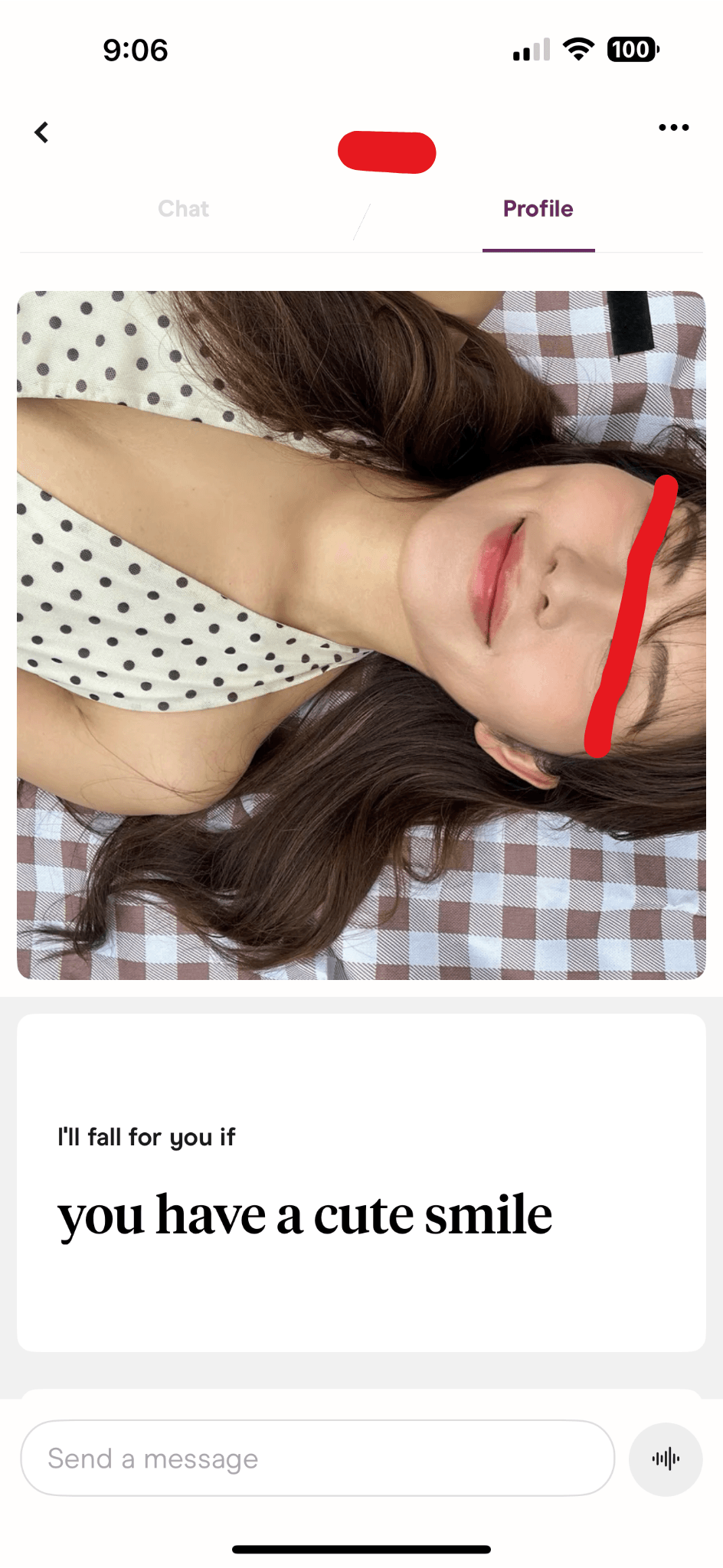Image resolution: width=723 pixels, height=1568 pixels.
Task: Tap the voice message waveform icon
Action: (666, 1459)
